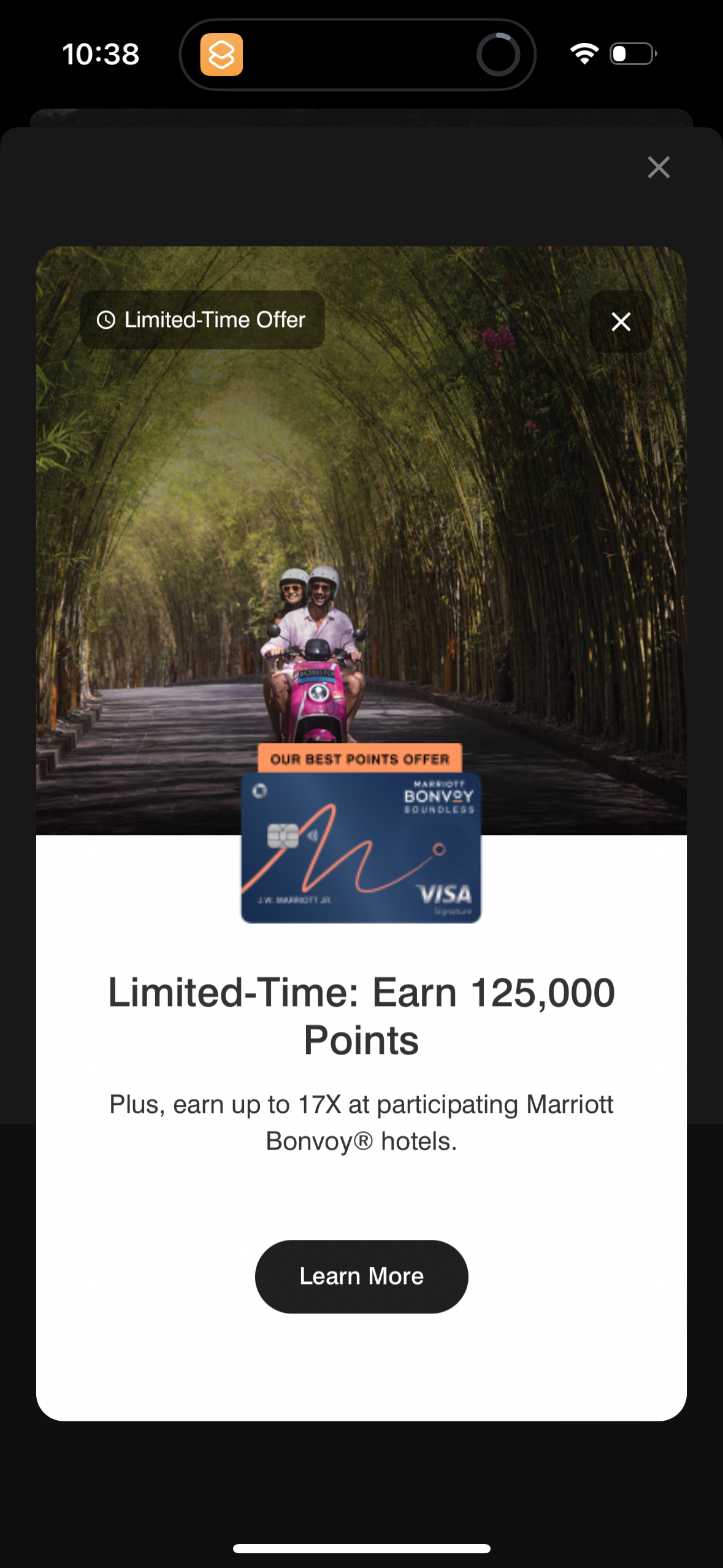
Task: Tap Learn More about the points offer
Action: [361, 1276]
